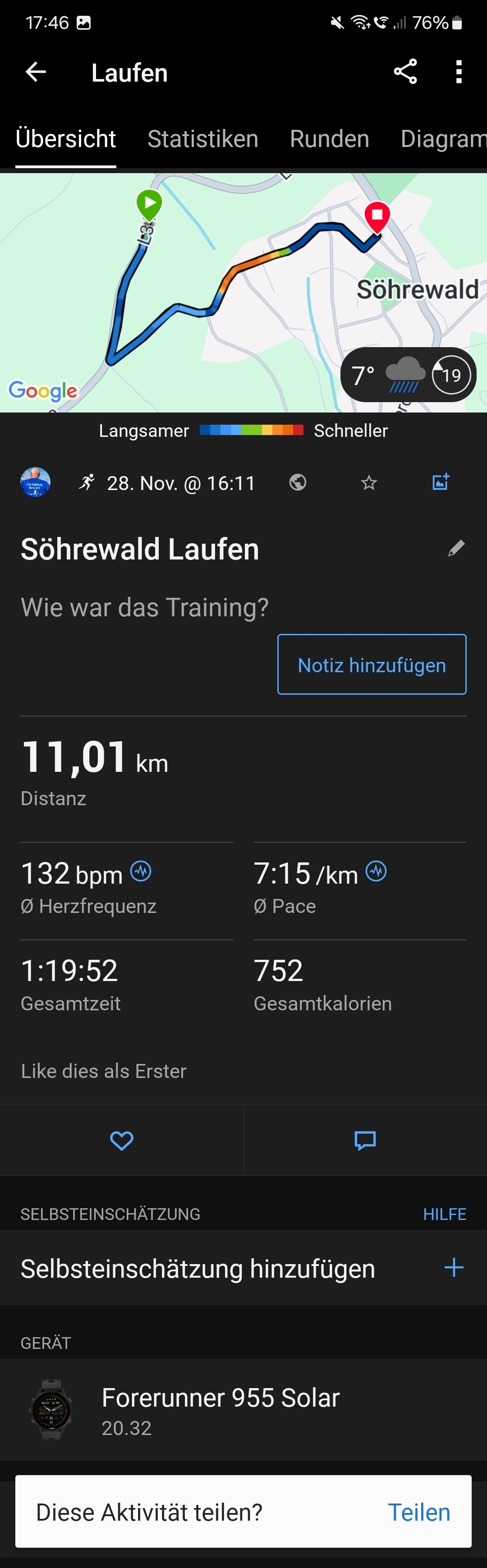
Task: Share this running activity
Action: coord(405,73)
